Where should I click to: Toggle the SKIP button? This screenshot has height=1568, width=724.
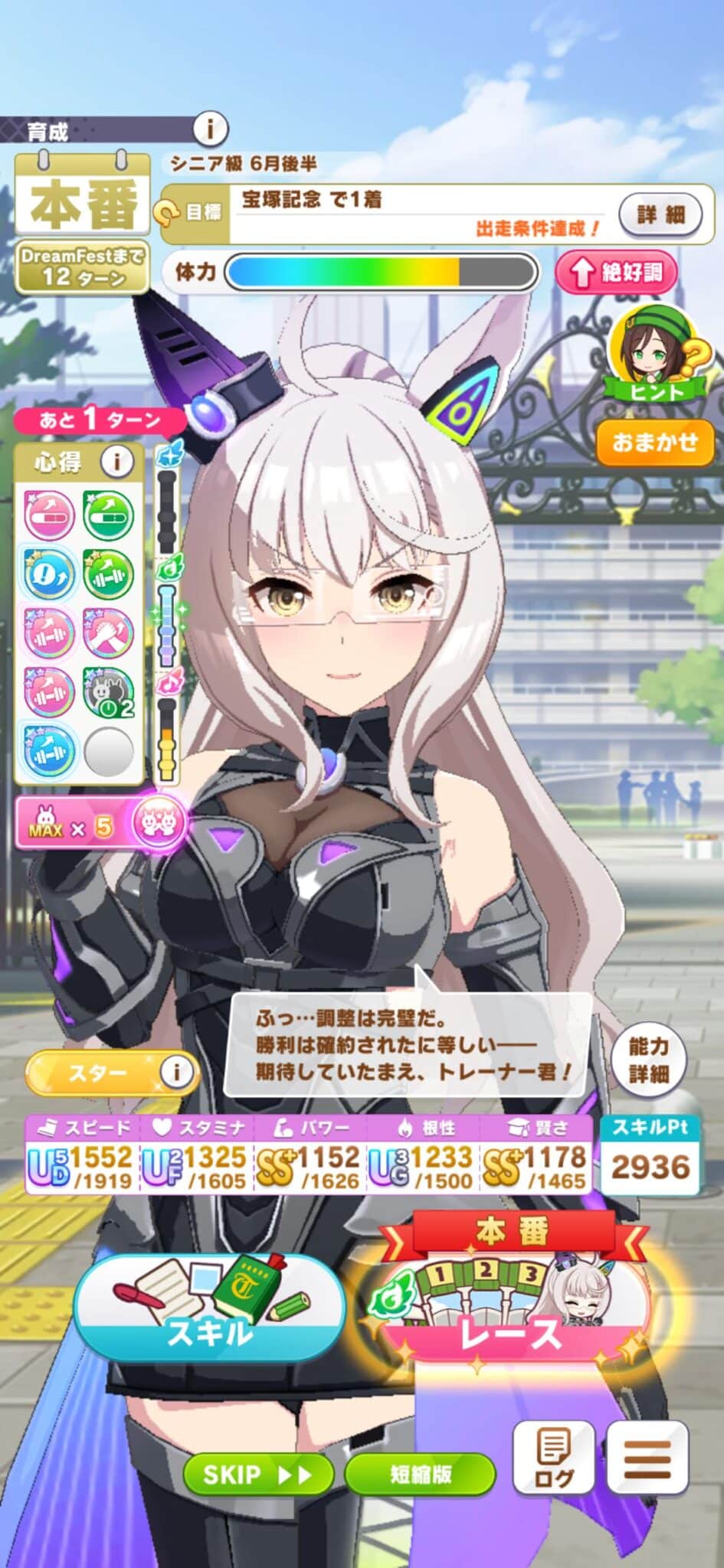(257, 1475)
